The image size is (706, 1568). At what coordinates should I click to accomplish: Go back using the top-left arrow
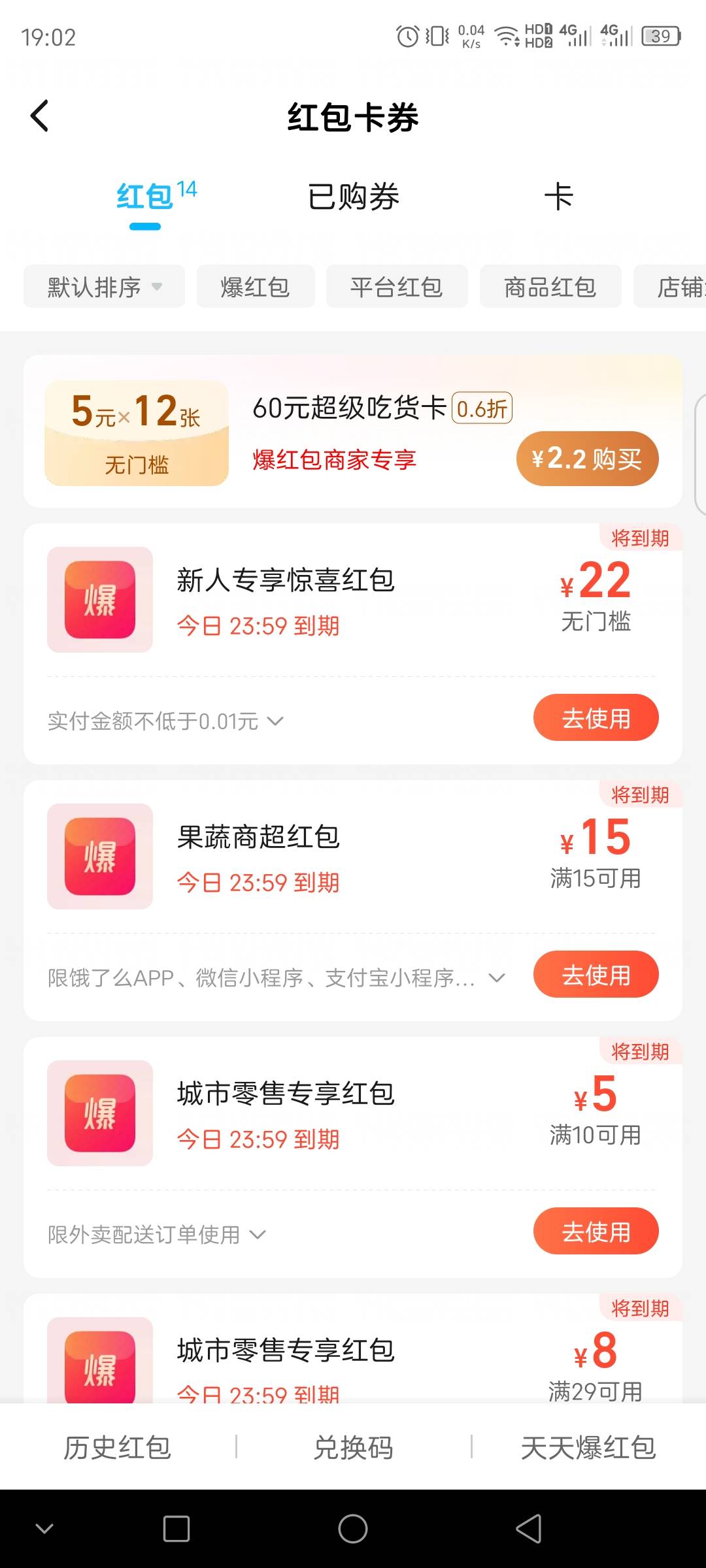pyautogui.click(x=40, y=116)
